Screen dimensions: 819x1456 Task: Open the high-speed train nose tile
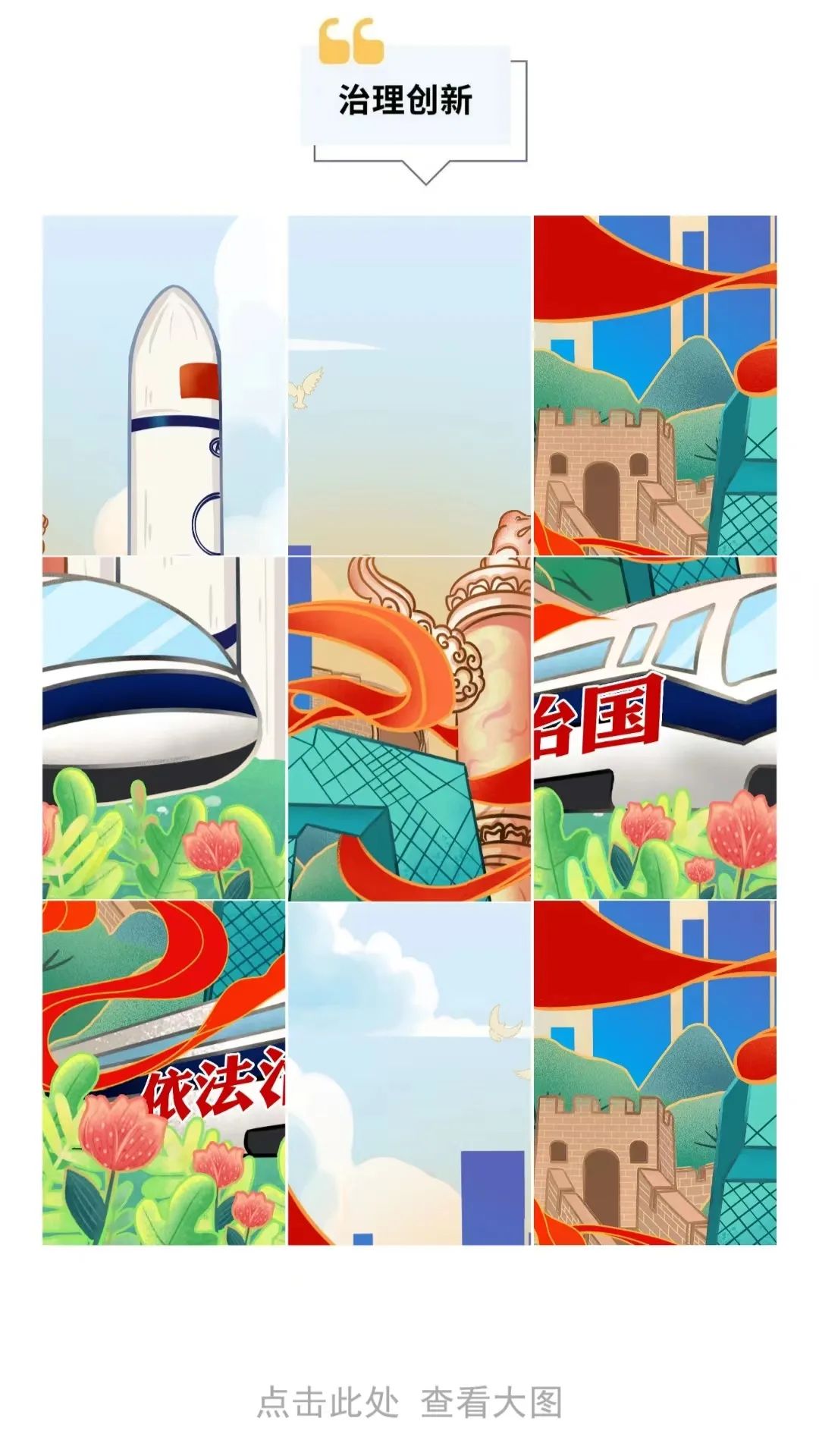coord(164,728)
